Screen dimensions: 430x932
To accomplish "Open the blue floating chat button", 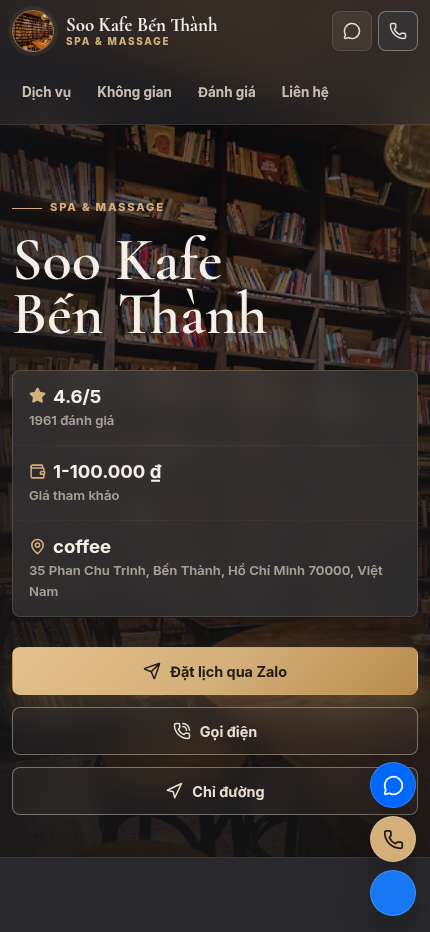I will [x=393, y=785].
